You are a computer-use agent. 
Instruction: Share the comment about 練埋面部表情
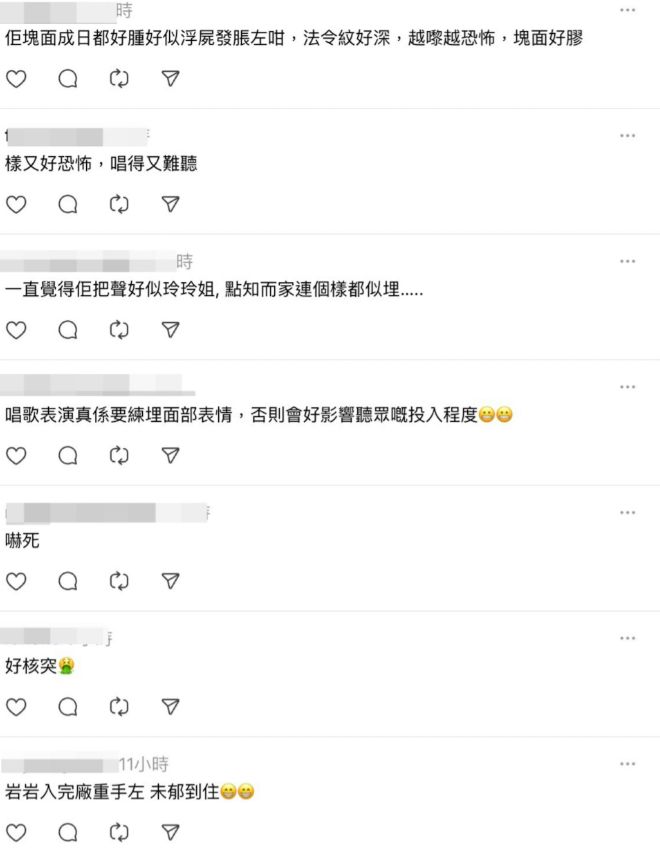pyautogui.click(x=171, y=455)
